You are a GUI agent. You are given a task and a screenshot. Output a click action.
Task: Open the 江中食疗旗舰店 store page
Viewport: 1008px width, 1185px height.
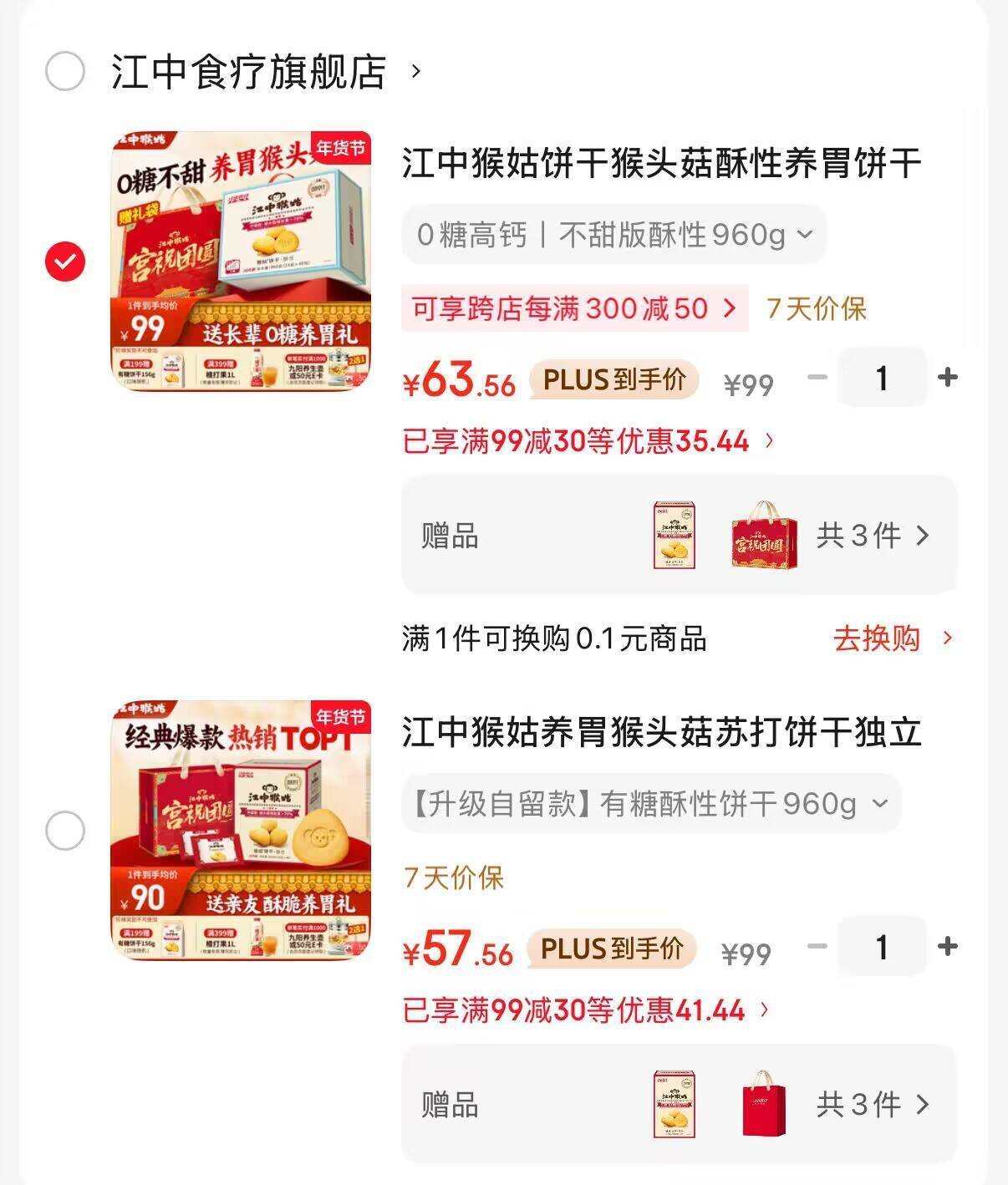[249, 72]
